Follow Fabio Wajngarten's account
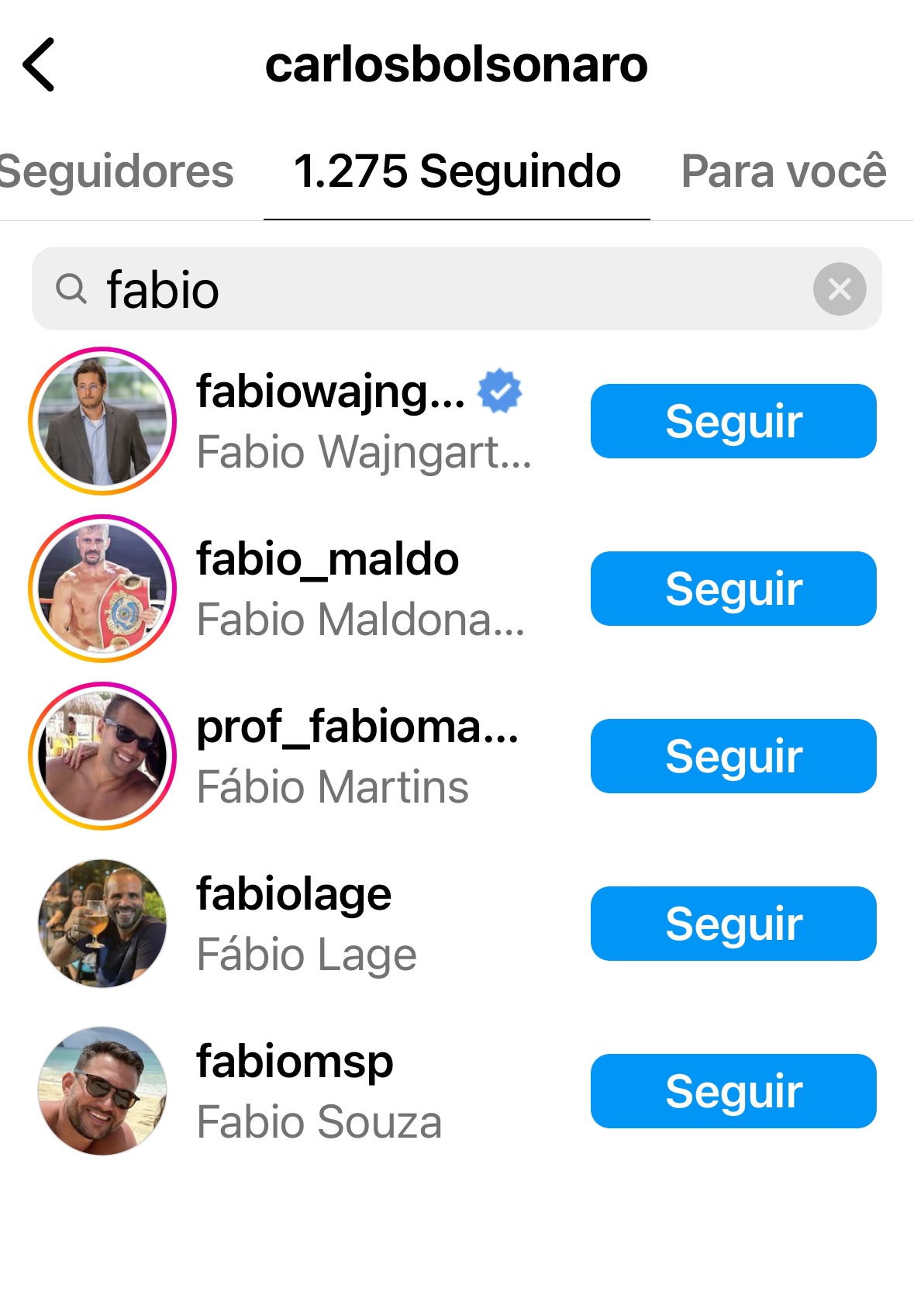Viewport: 914px width, 1316px height. coord(733,421)
